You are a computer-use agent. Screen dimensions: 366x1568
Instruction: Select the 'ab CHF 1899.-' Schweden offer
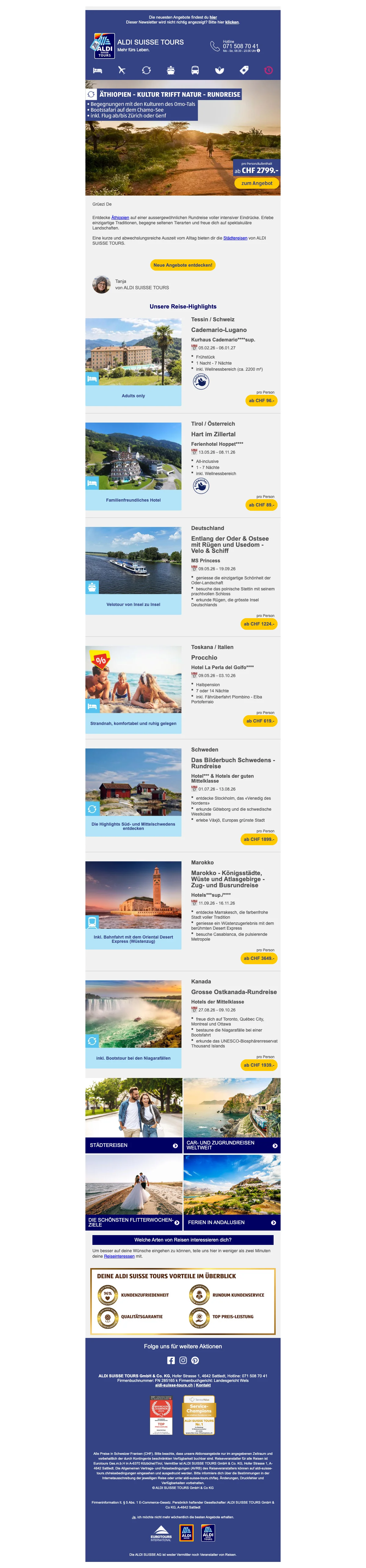(259, 839)
